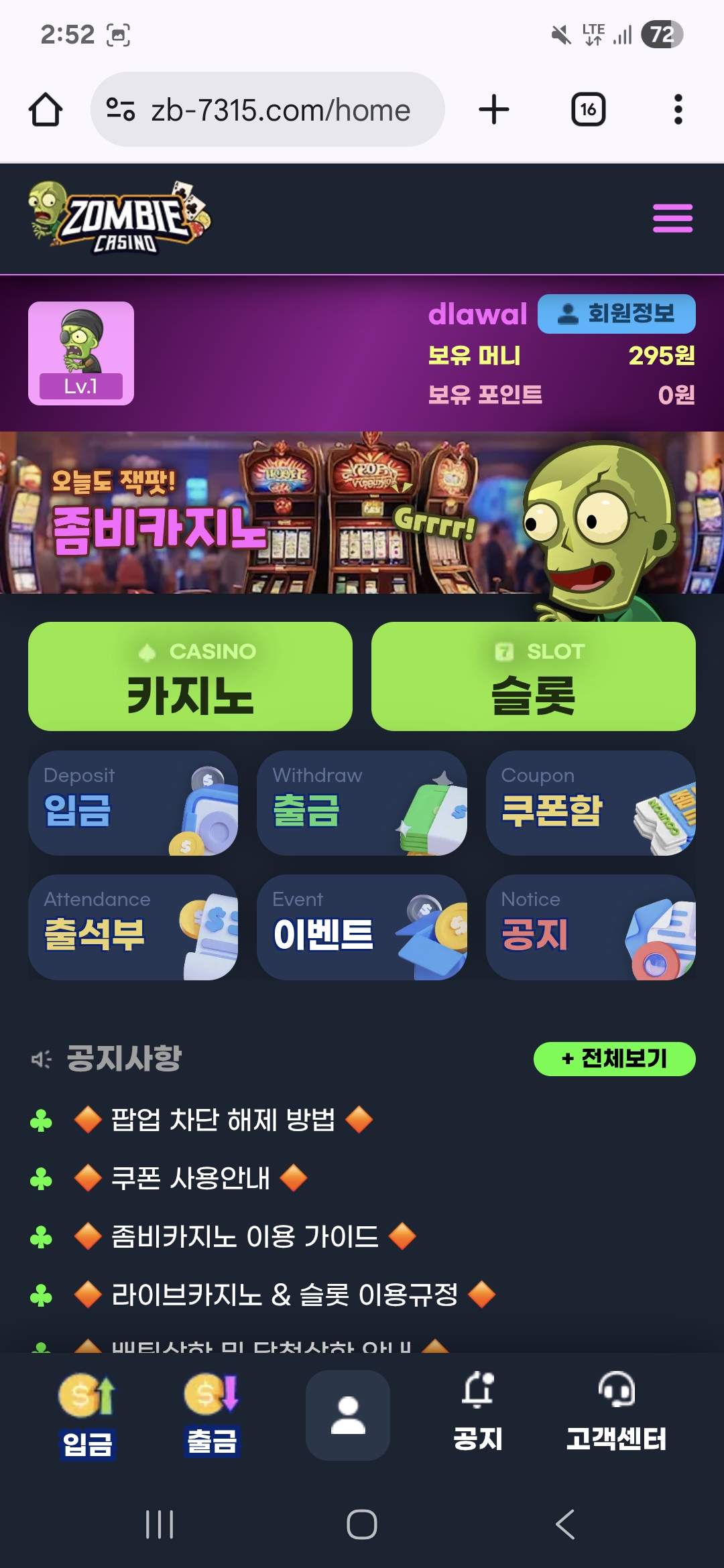The height and width of the screenshot is (1568, 724).
Task: Enter the 슬롯 slot section
Action: pyautogui.click(x=533, y=676)
